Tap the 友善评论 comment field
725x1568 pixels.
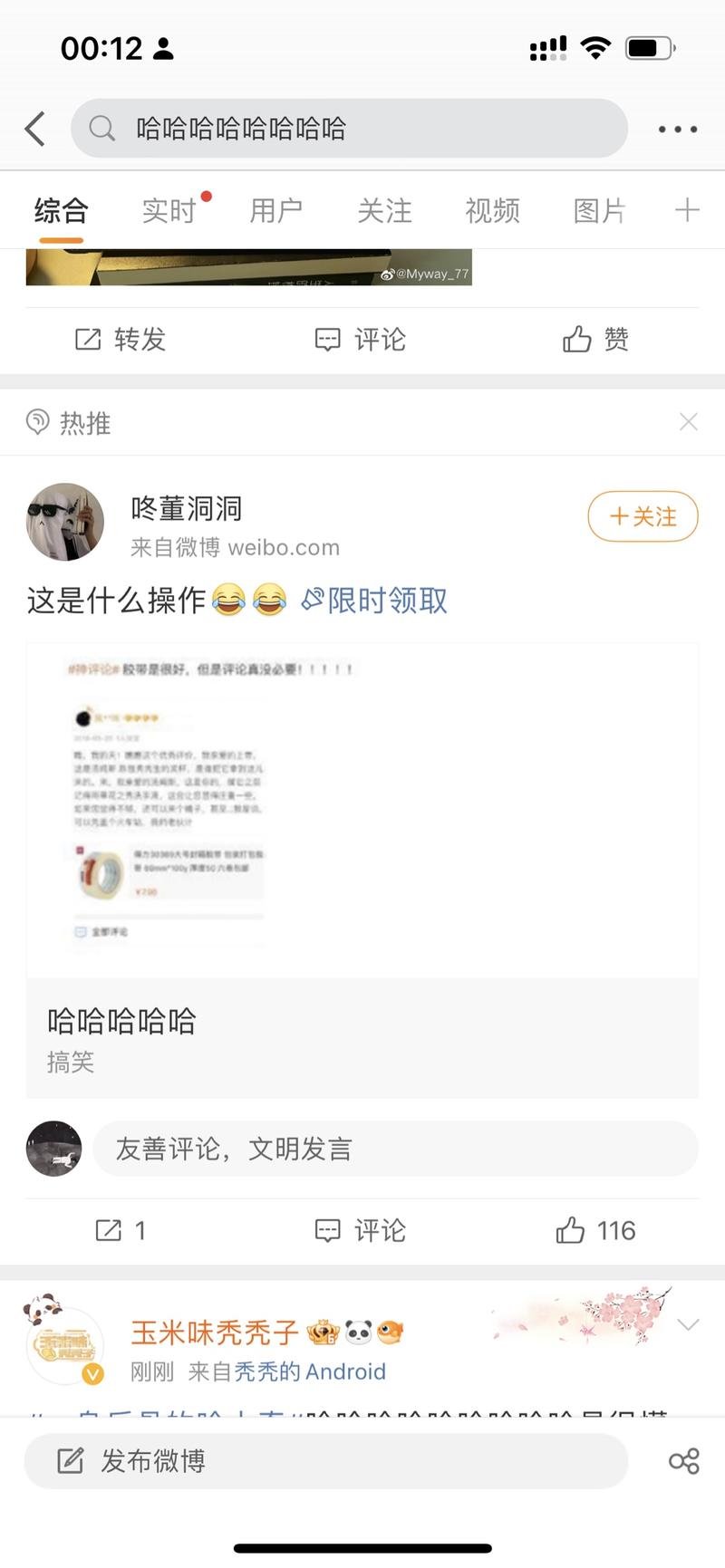395,1149
